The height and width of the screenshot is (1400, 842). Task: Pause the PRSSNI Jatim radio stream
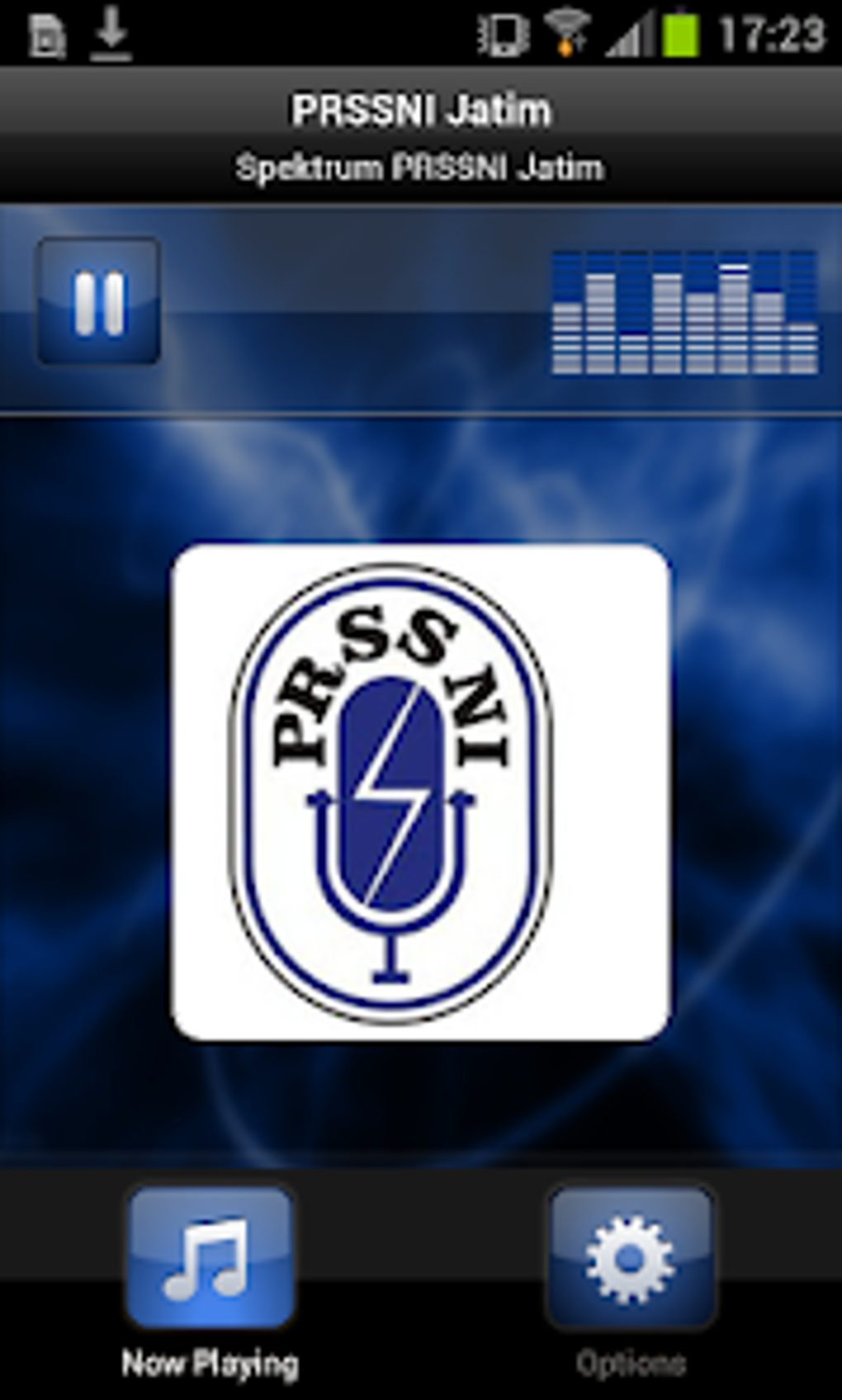(98, 301)
